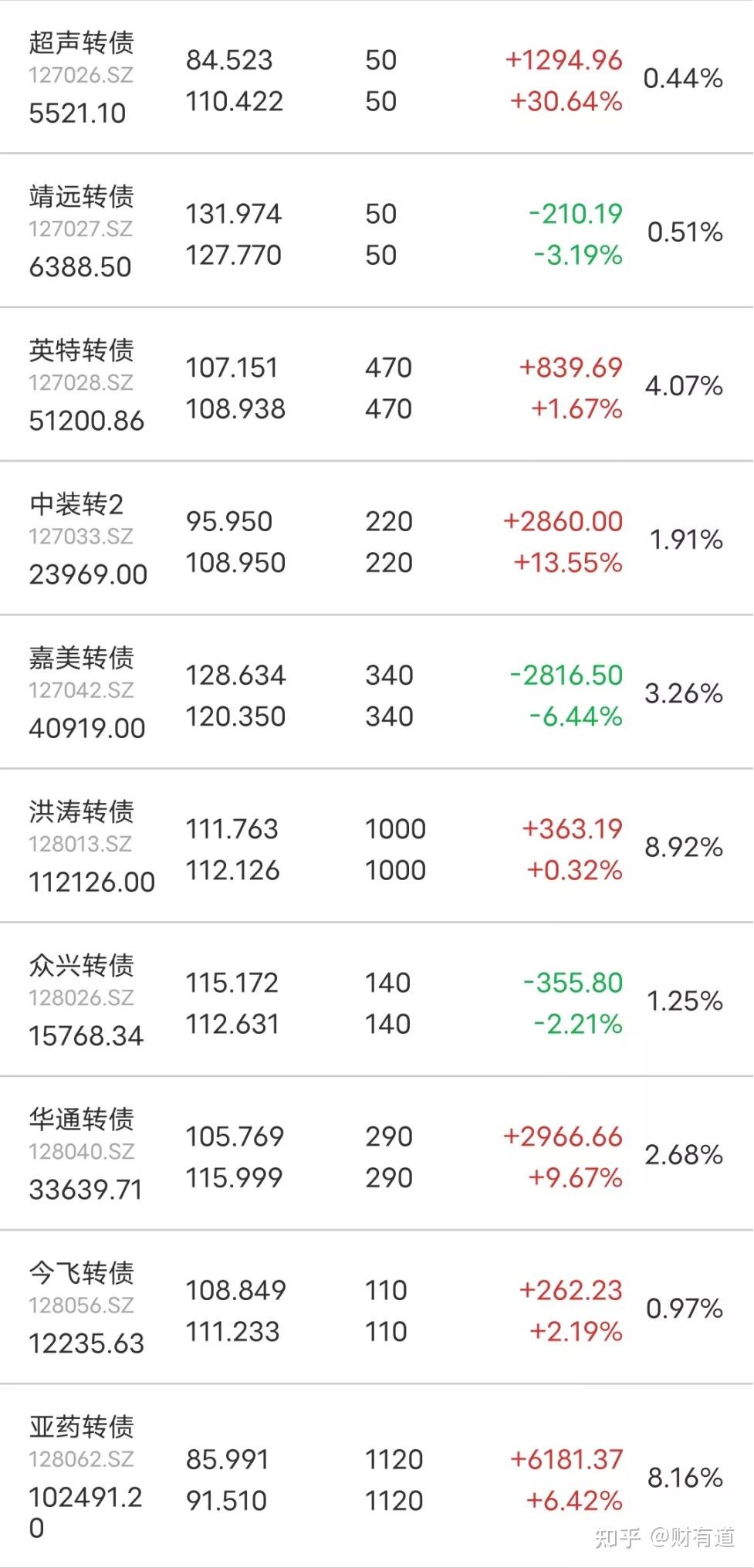Click the bond code 127026.SZ
Image resolution: width=754 pixels, height=1568 pixels.
click(81, 75)
